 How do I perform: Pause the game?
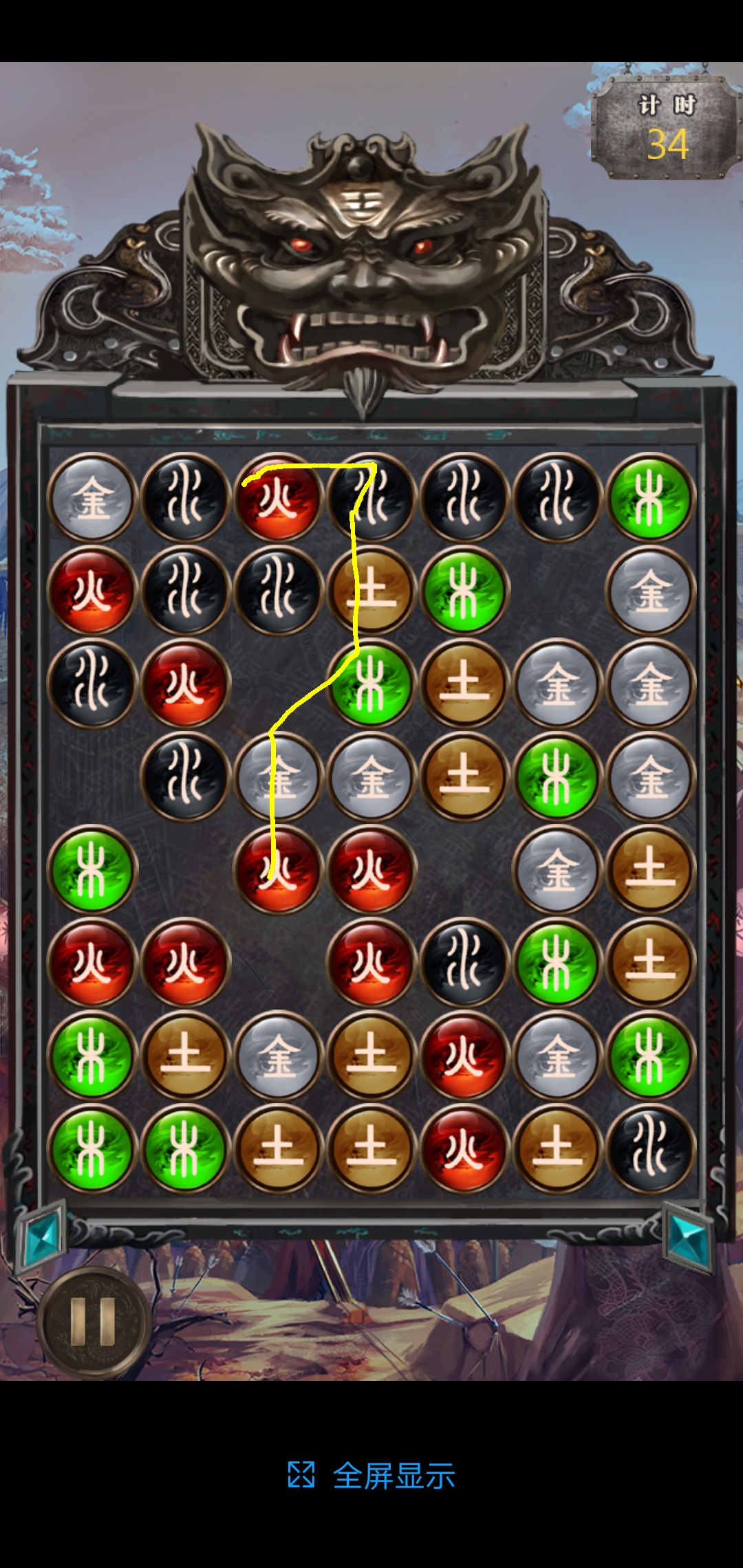(x=93, y=1322)
